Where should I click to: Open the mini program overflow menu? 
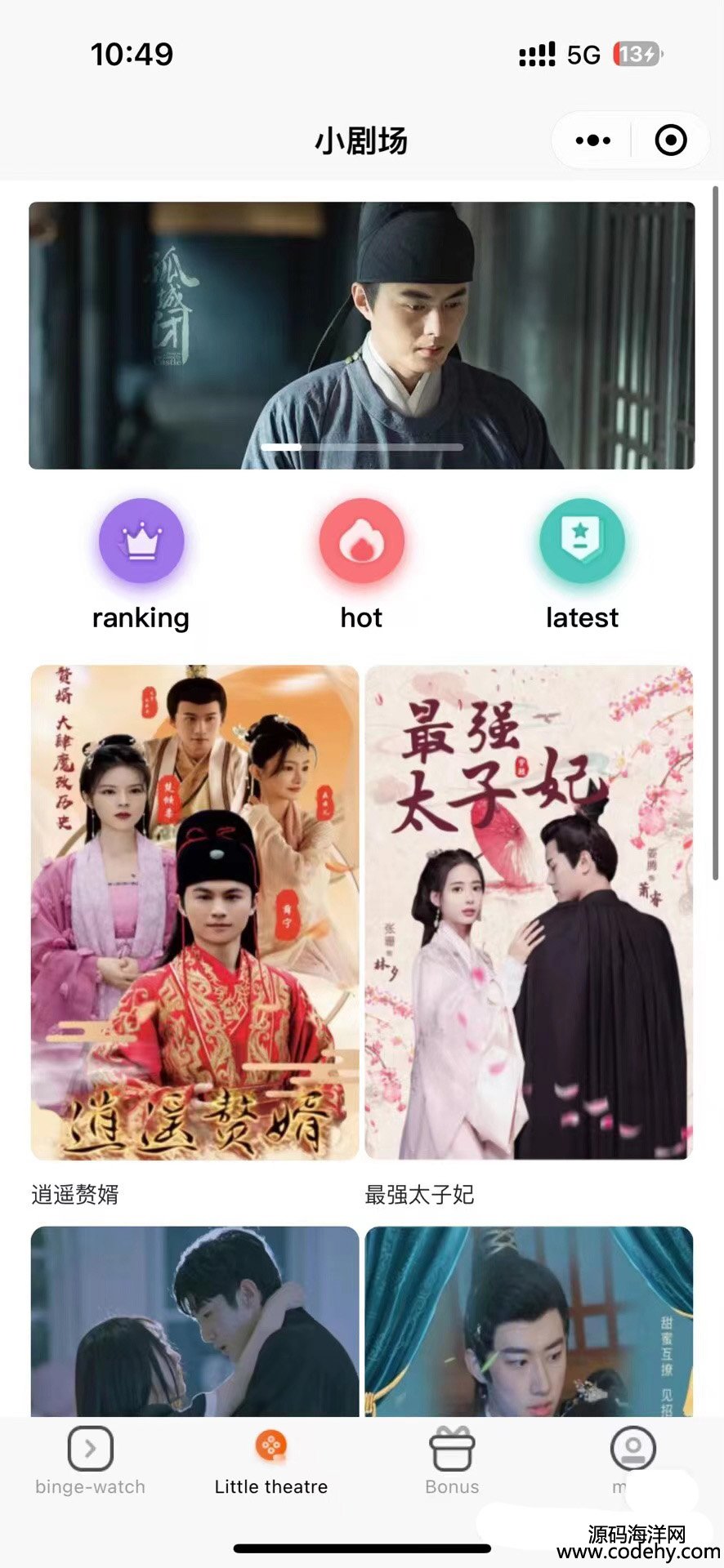(x=593, y=140)
